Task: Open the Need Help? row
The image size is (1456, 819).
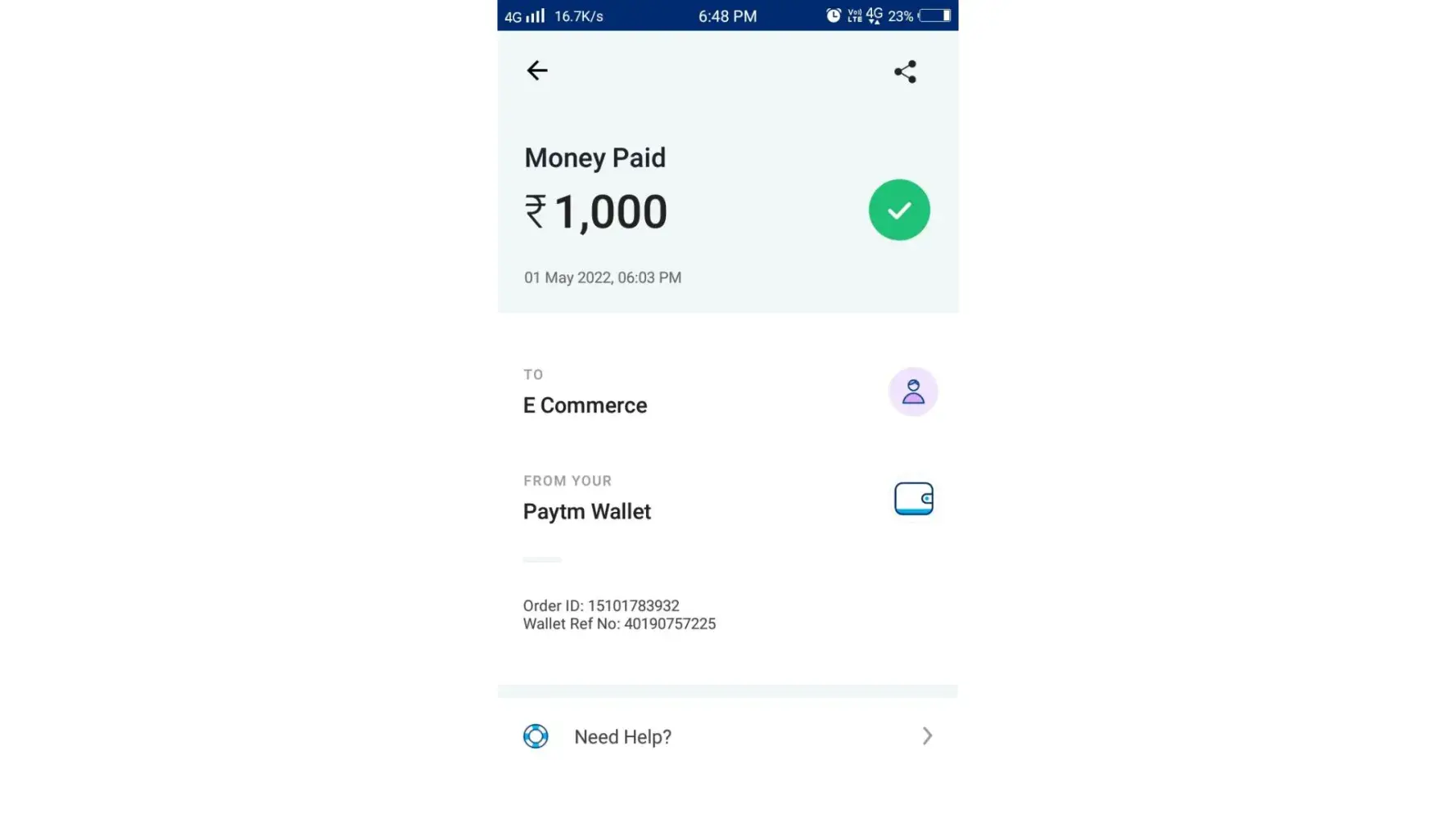Action: (x=727, y=736)
